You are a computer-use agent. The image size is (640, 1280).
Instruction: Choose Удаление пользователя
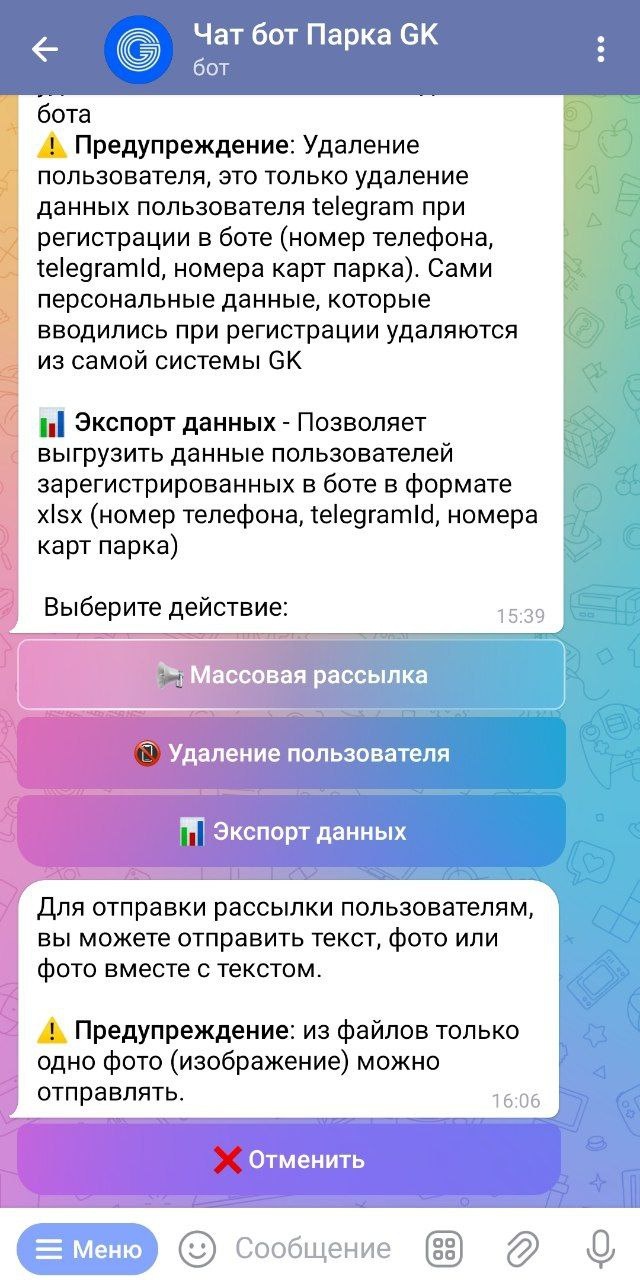[291, 753]
